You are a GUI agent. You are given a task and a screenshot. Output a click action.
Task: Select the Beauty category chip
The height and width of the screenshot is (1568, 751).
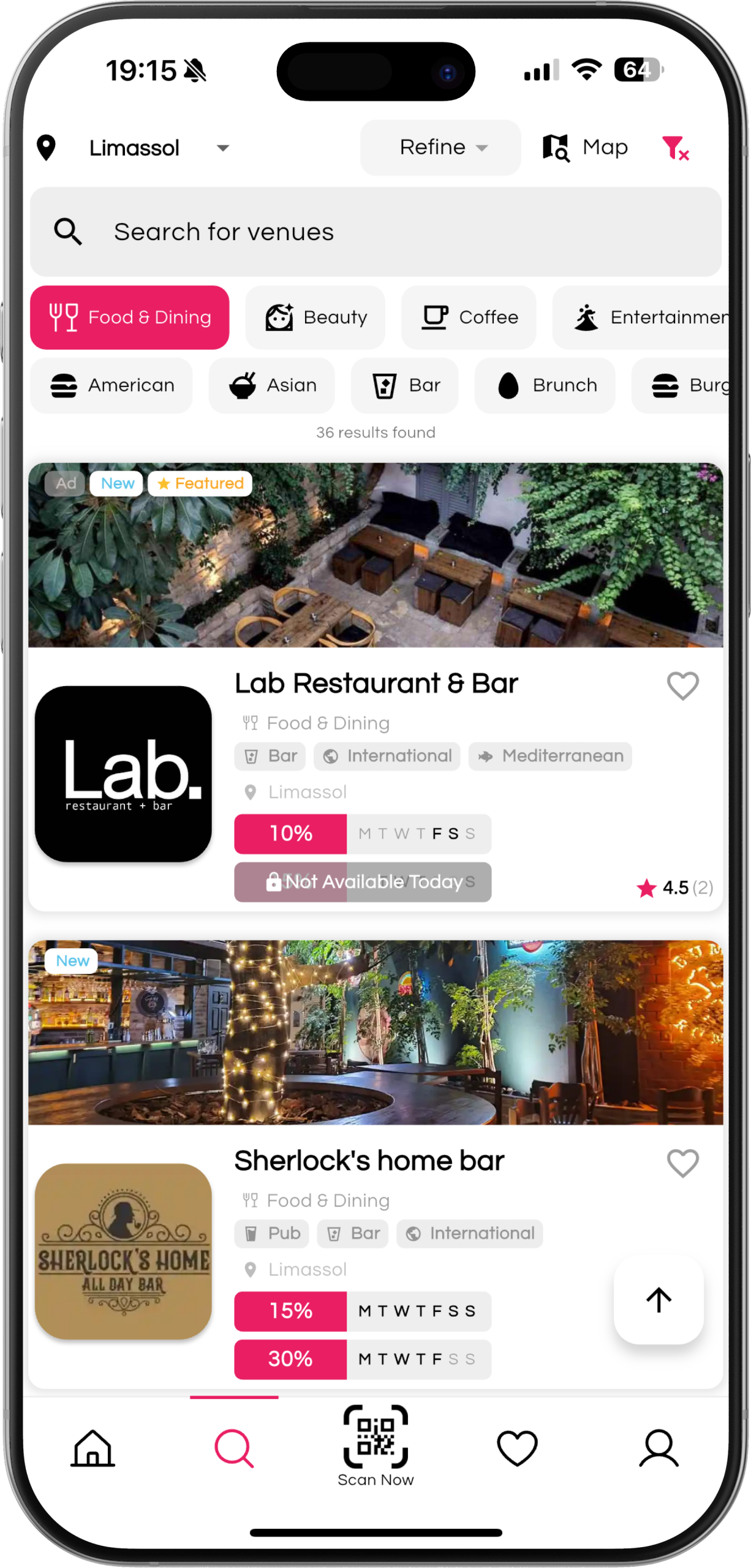click(x=315, y=317)
